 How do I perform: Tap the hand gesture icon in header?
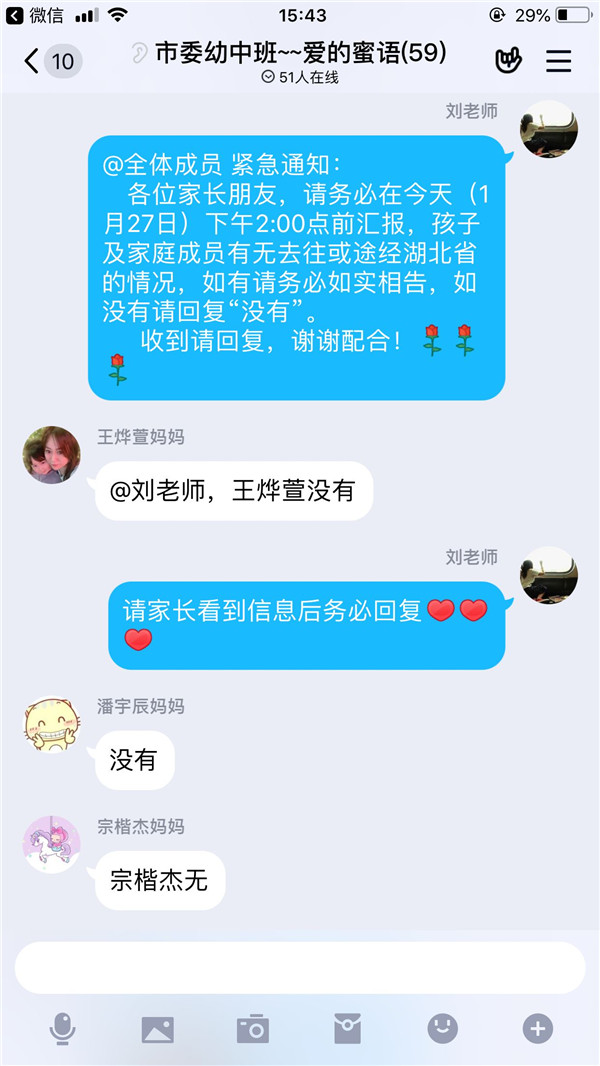pyautogui.click(x=508, y=61)
